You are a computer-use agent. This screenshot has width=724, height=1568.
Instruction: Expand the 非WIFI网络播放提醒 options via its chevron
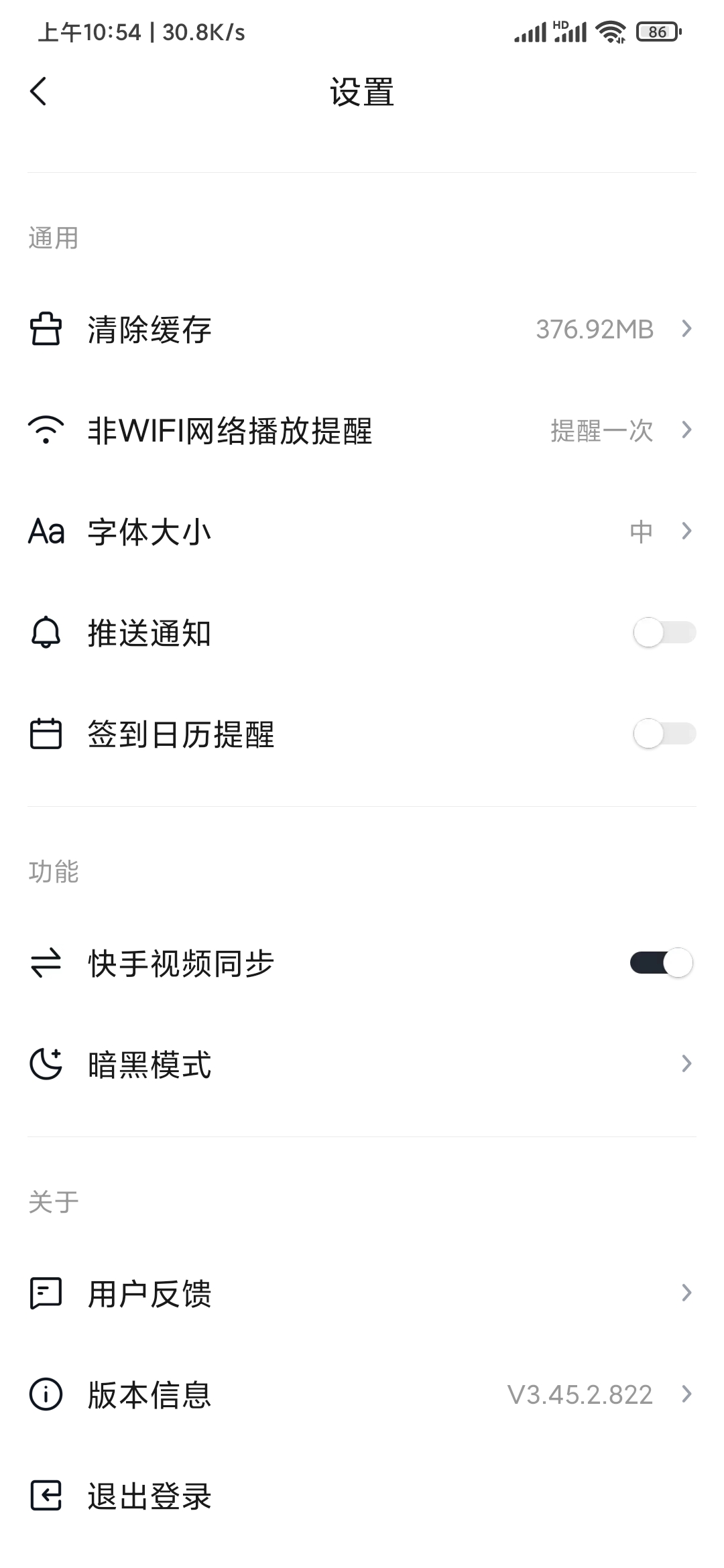[x=687, y=431]
